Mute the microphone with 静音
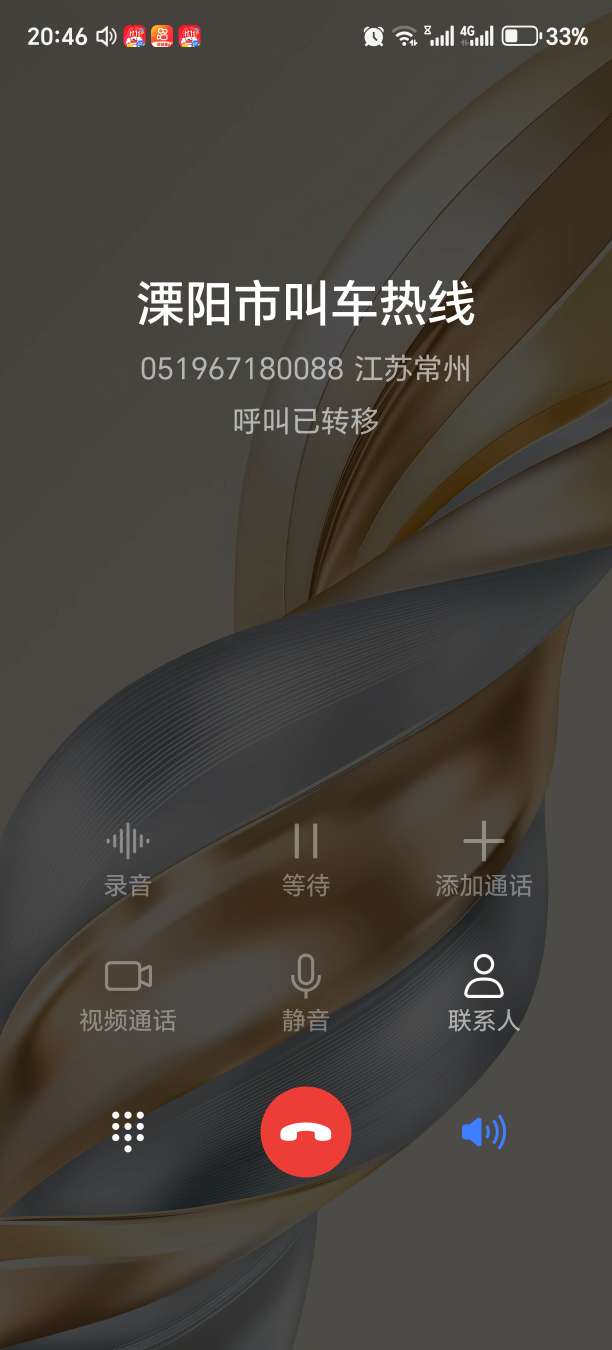 305,992
